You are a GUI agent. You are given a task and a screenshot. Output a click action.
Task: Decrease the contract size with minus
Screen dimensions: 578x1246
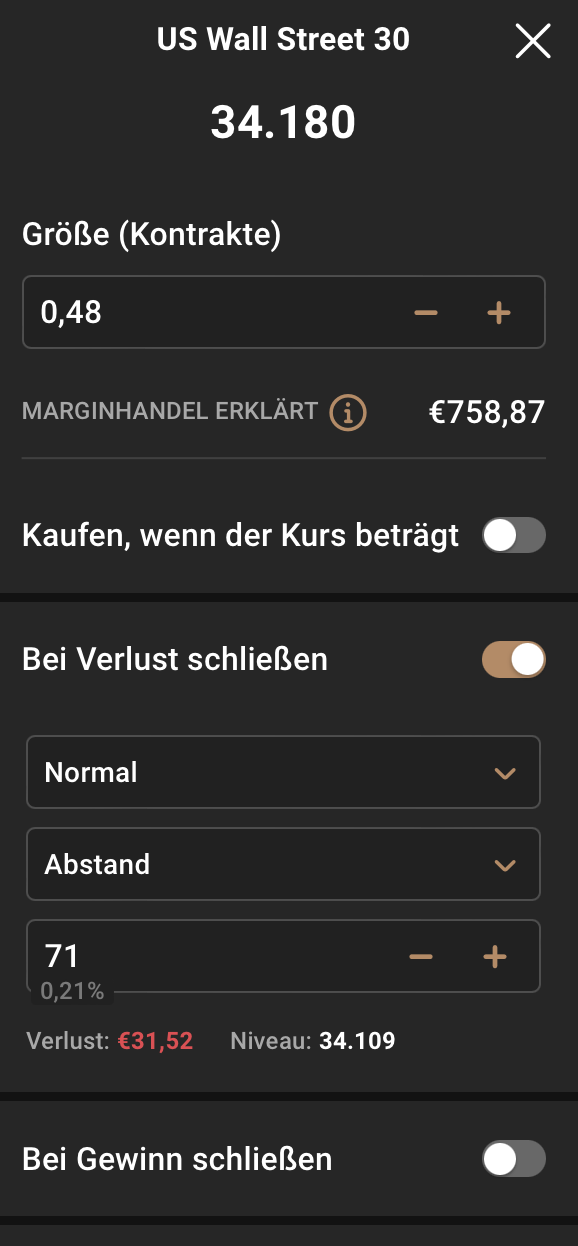click(426, 313)
